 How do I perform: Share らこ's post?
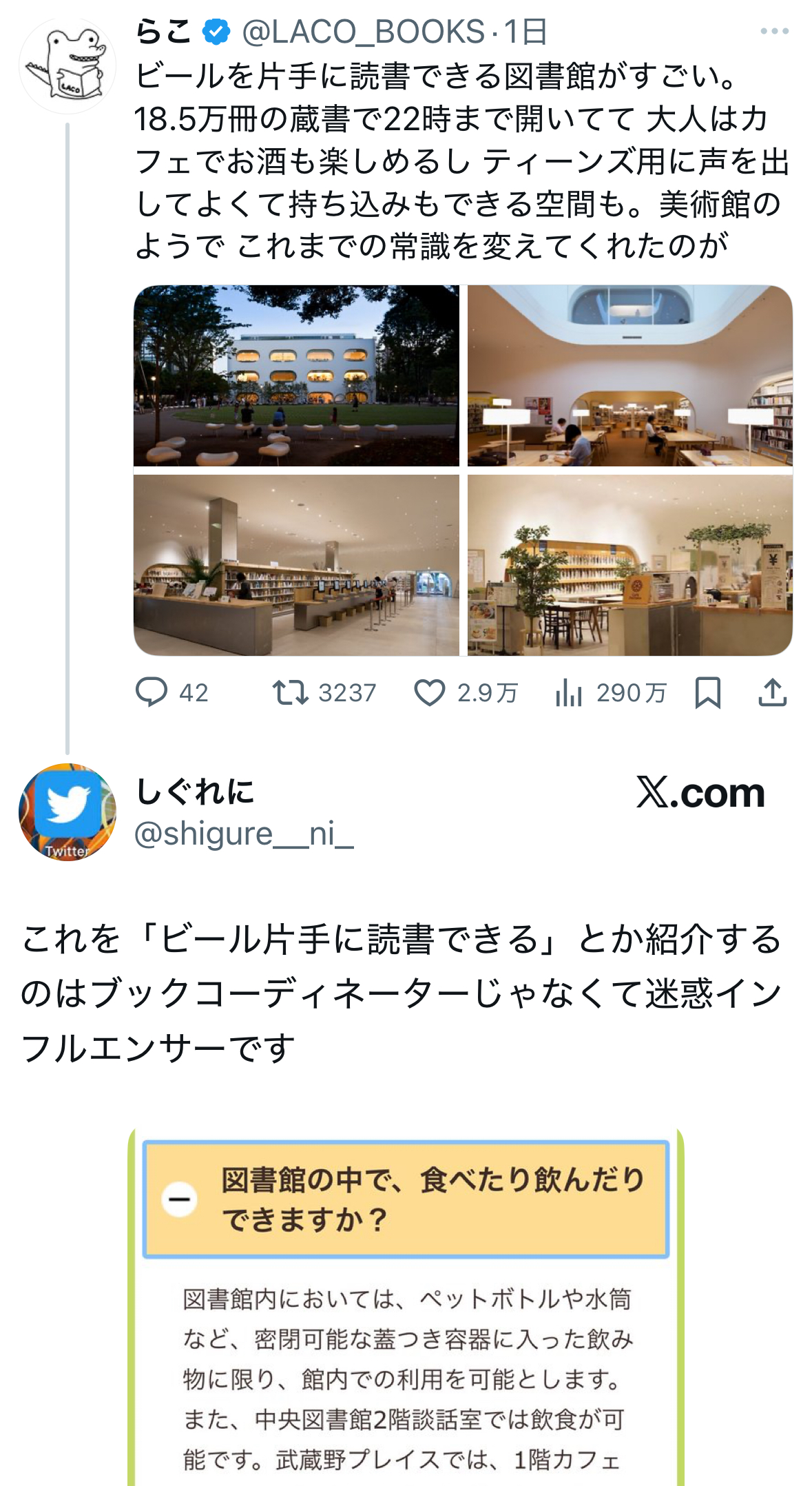pos(772,692)
